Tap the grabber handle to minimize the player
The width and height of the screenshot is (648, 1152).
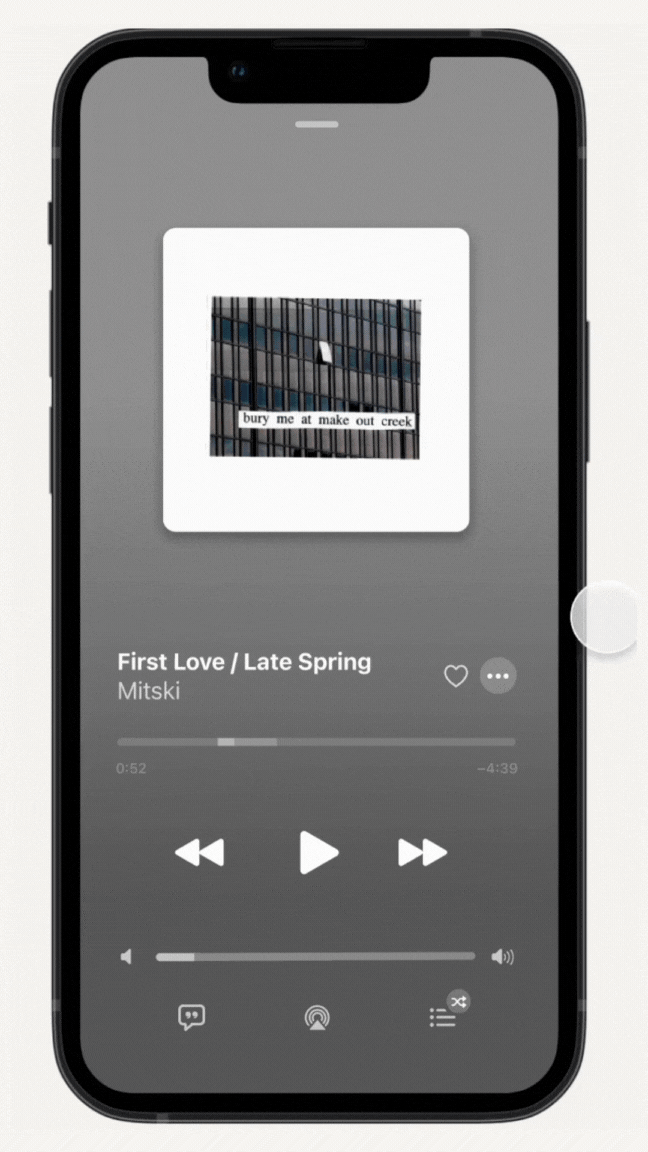(317, 124)
